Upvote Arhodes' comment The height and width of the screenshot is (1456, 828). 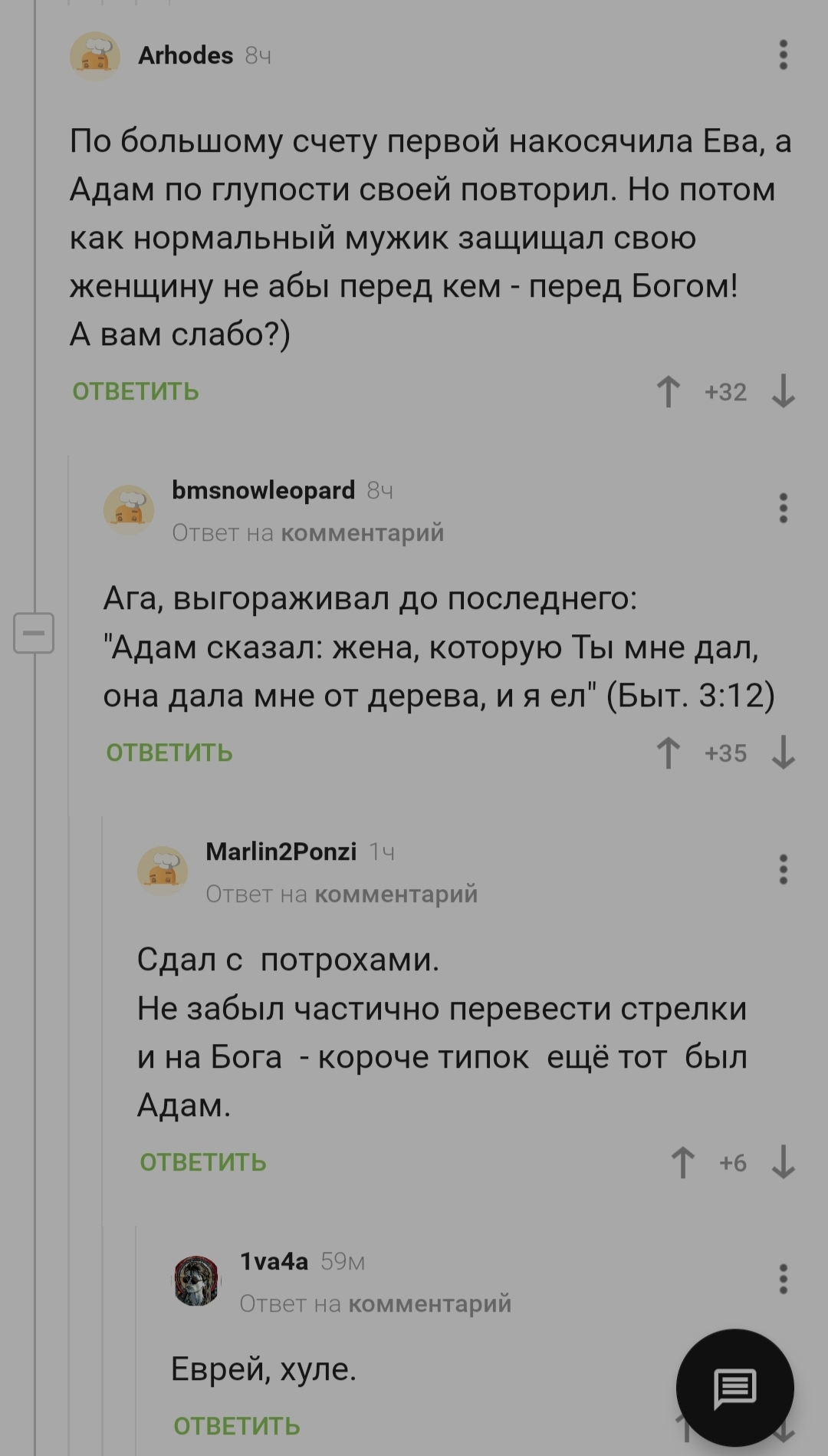[x=669, y=392]
